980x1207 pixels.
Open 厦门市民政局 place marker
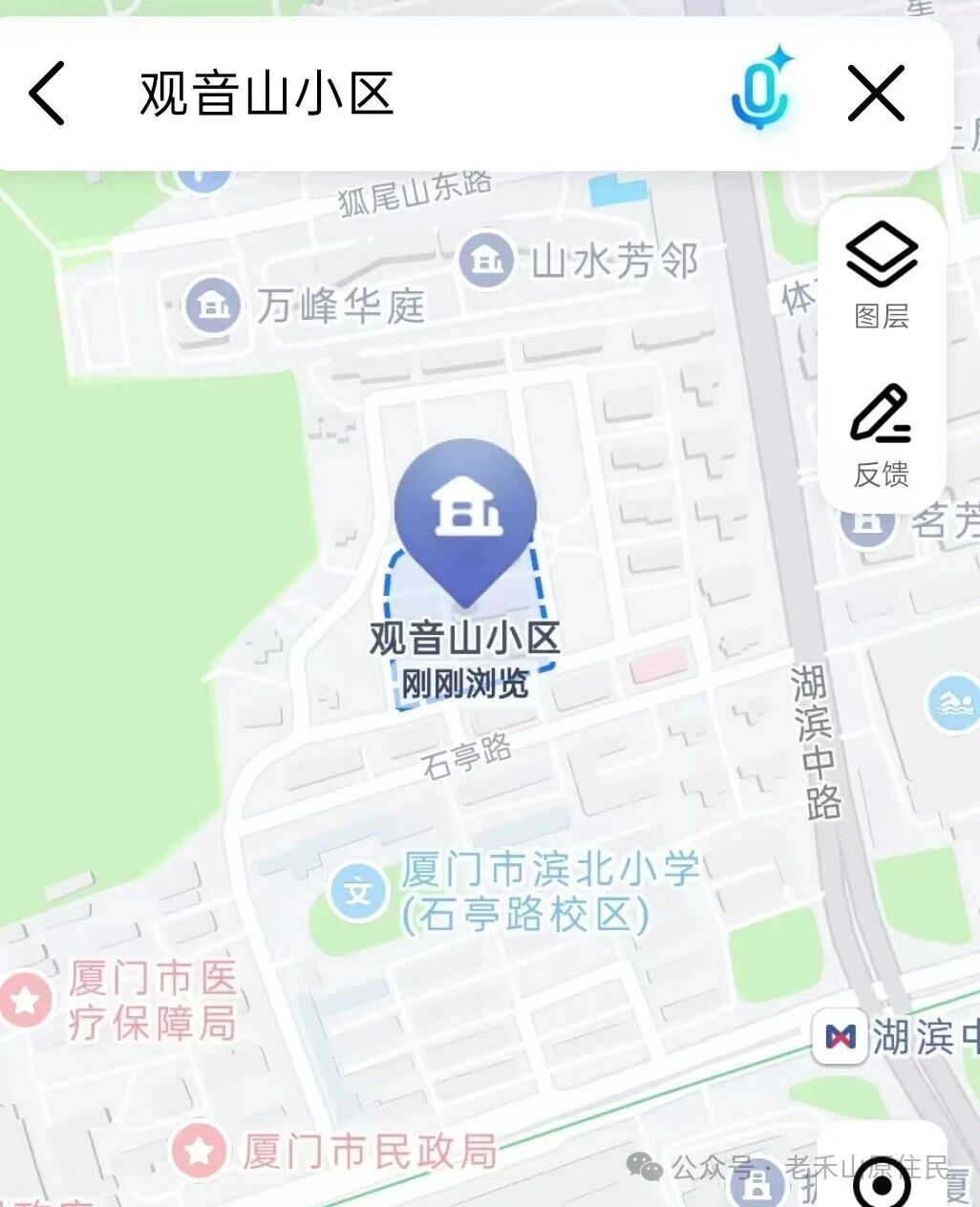pos(199,1151)
